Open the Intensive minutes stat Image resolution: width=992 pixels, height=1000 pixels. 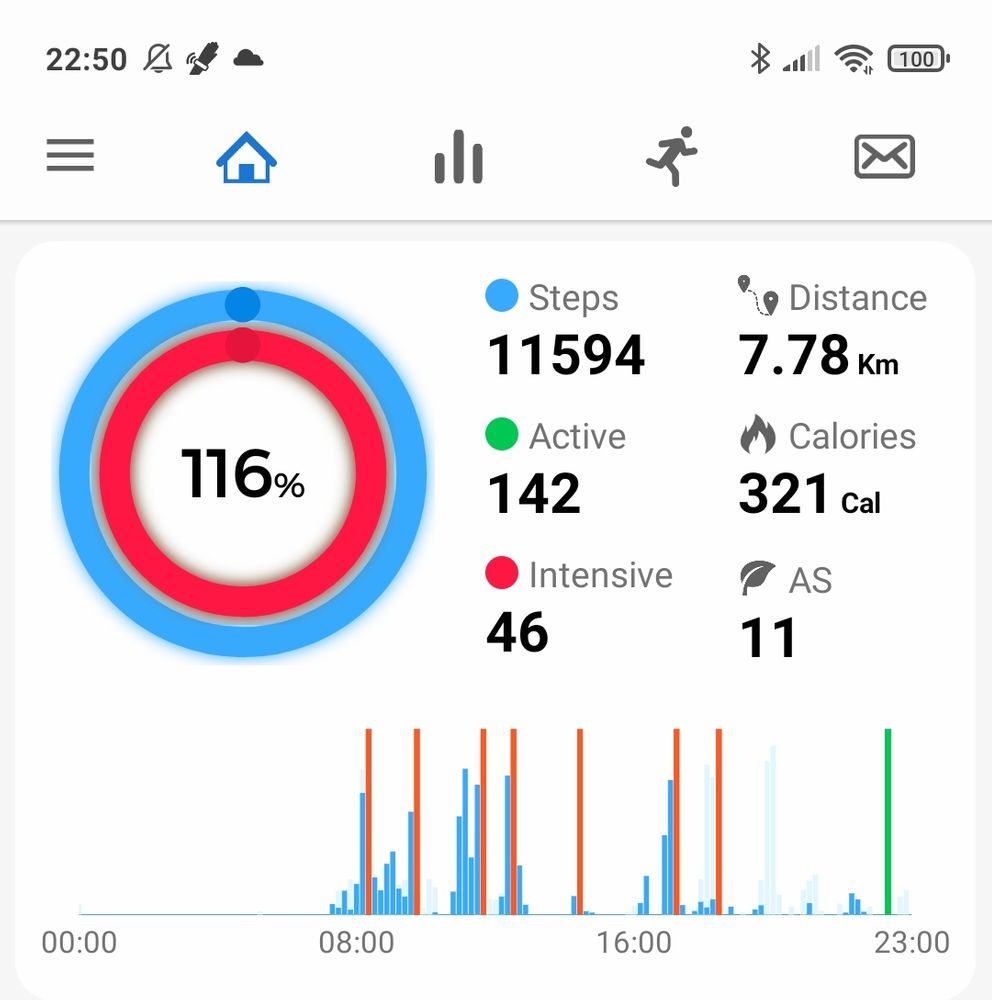point(579,605)
